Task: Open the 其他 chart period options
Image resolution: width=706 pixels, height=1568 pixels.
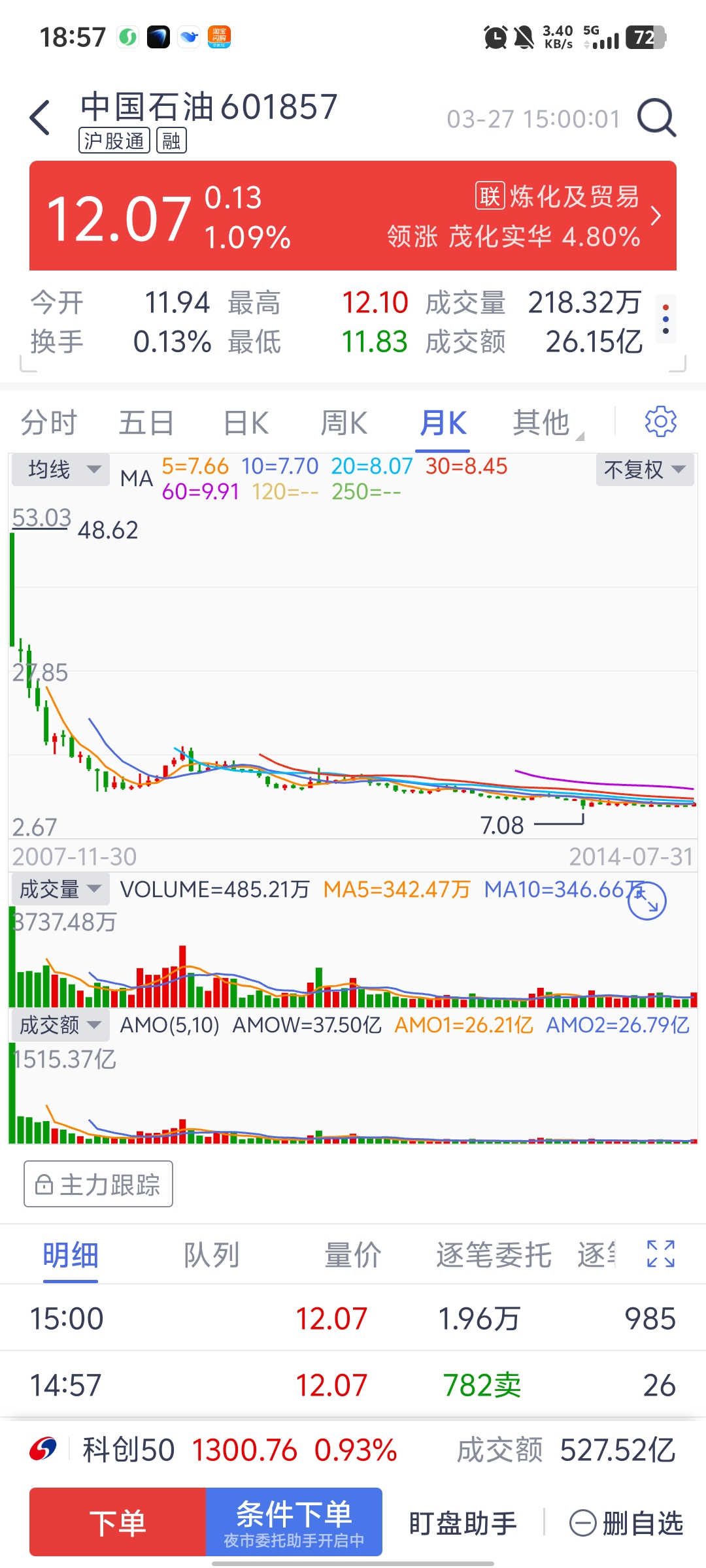Action: 543,423
